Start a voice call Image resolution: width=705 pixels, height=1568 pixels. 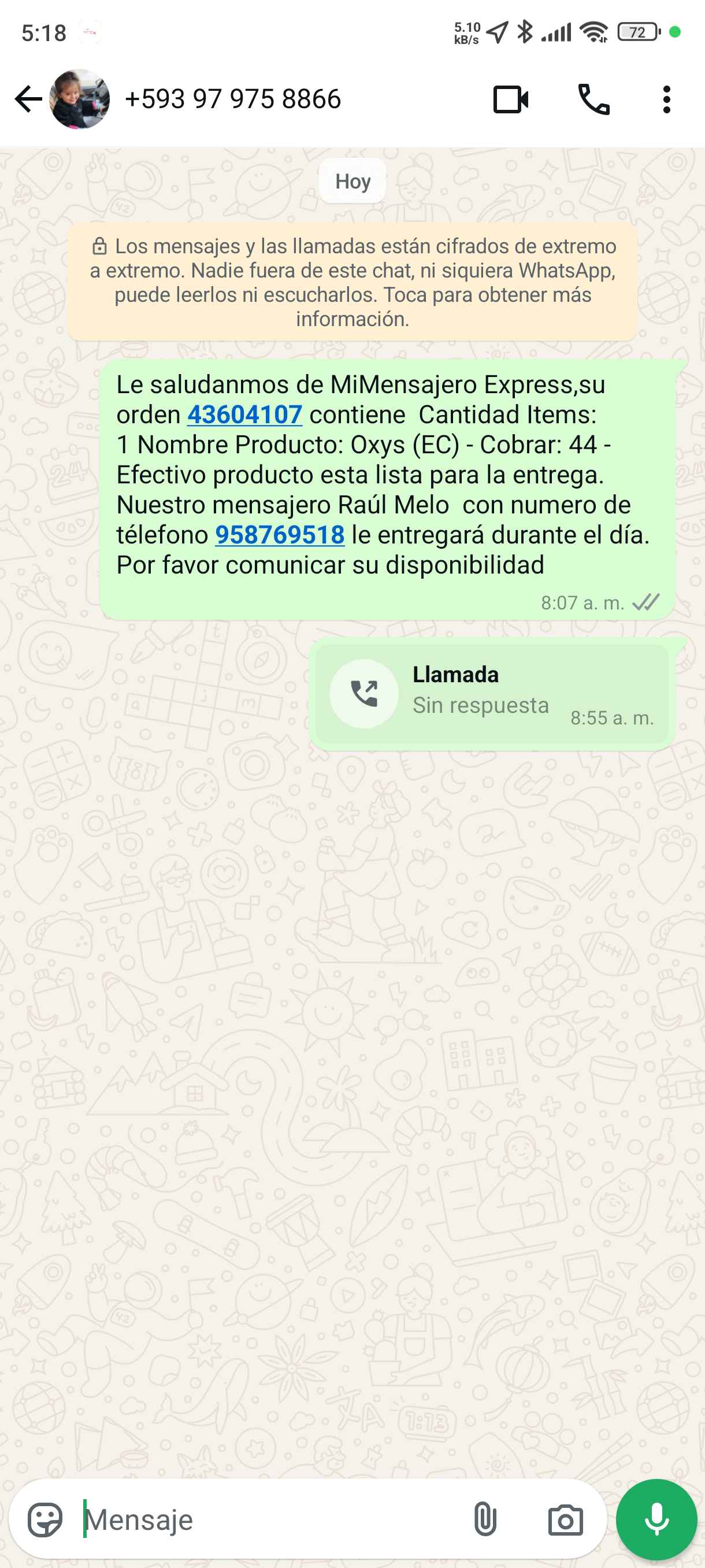(x=593, y=99)
